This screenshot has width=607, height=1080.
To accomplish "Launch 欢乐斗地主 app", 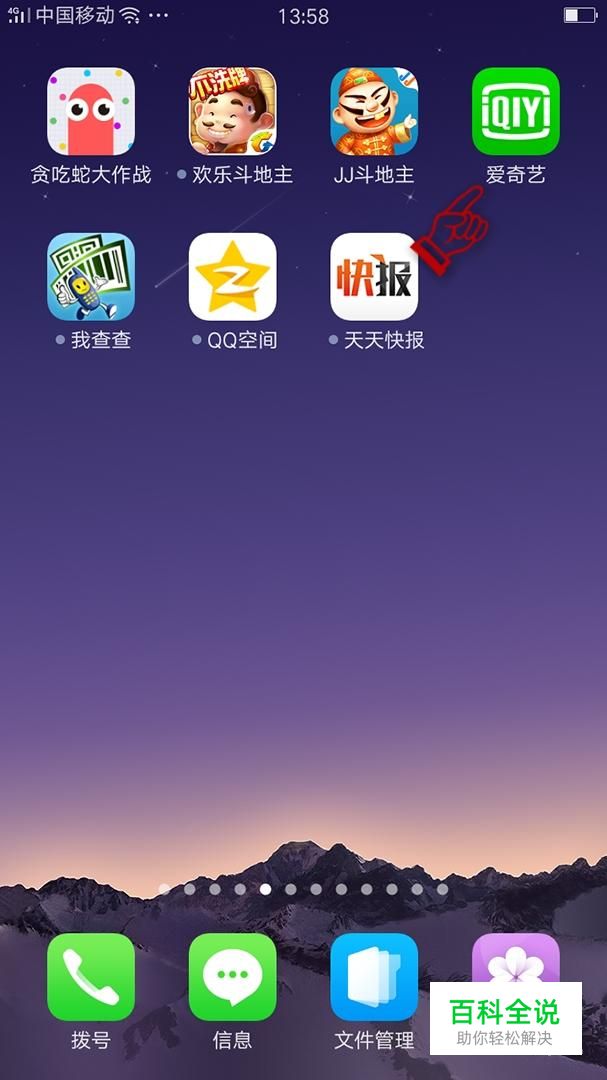I will [x=233, y=111].
